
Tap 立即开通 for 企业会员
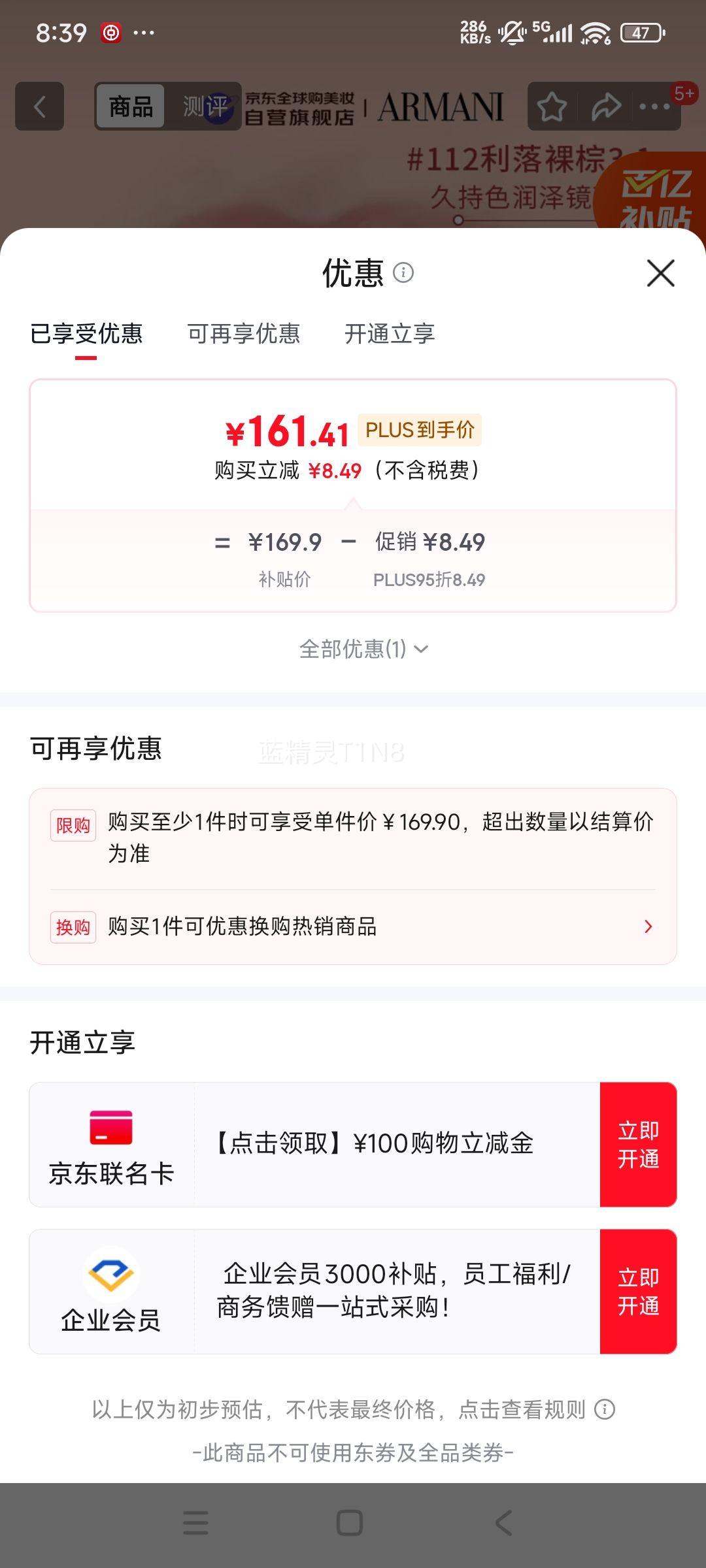tap(638, 1291)
